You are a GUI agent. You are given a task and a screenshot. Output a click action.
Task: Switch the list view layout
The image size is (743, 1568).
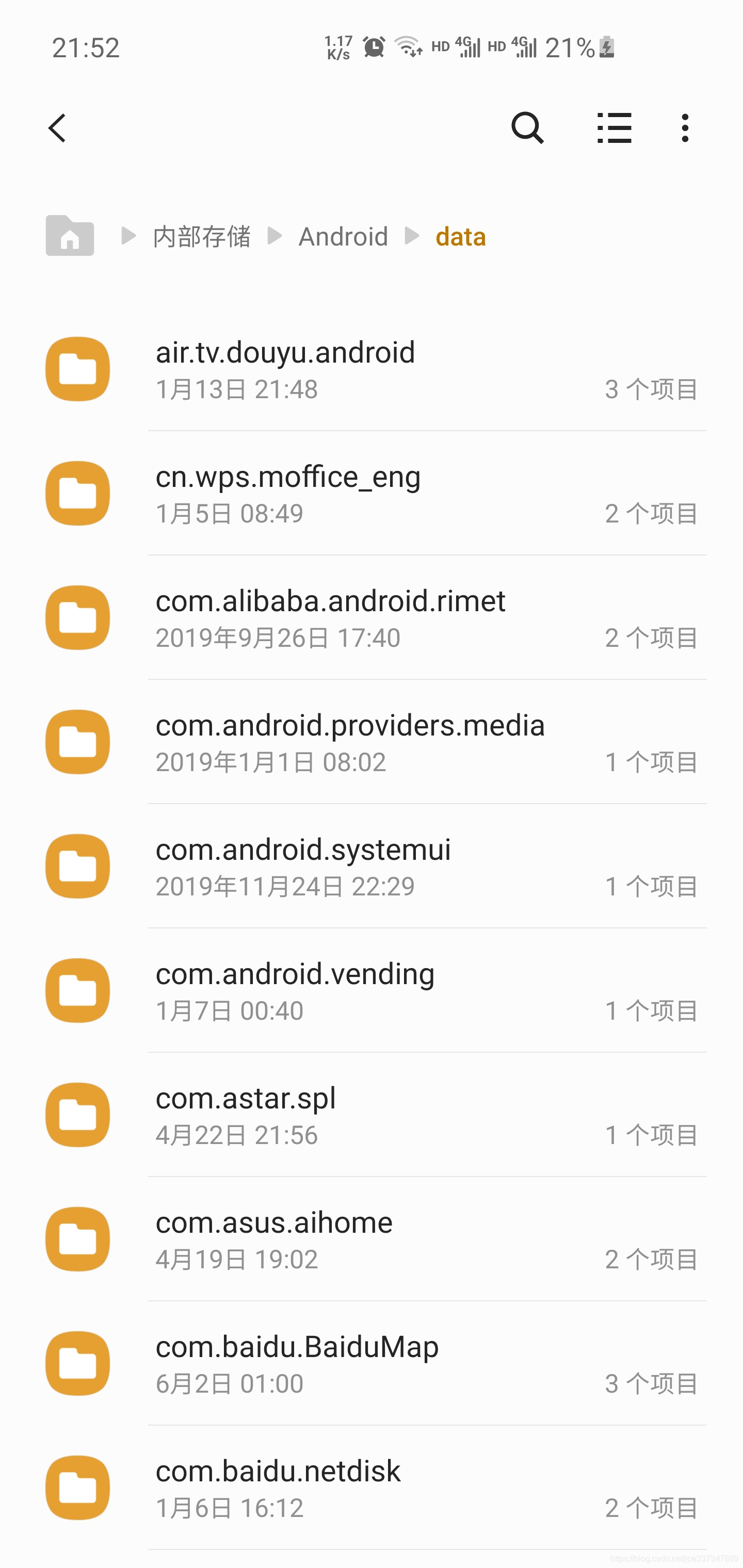(614, 128)
